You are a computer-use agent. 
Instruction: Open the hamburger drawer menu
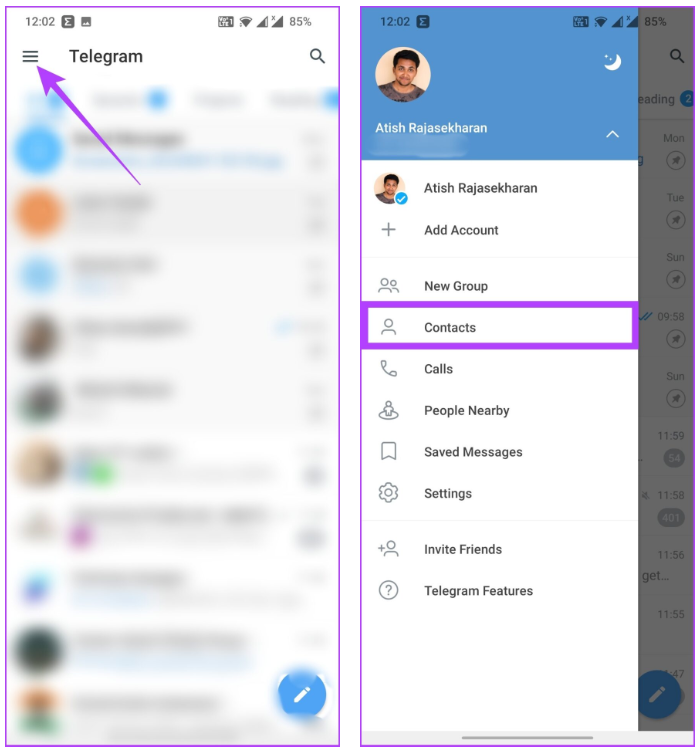[x=31, y=57]
